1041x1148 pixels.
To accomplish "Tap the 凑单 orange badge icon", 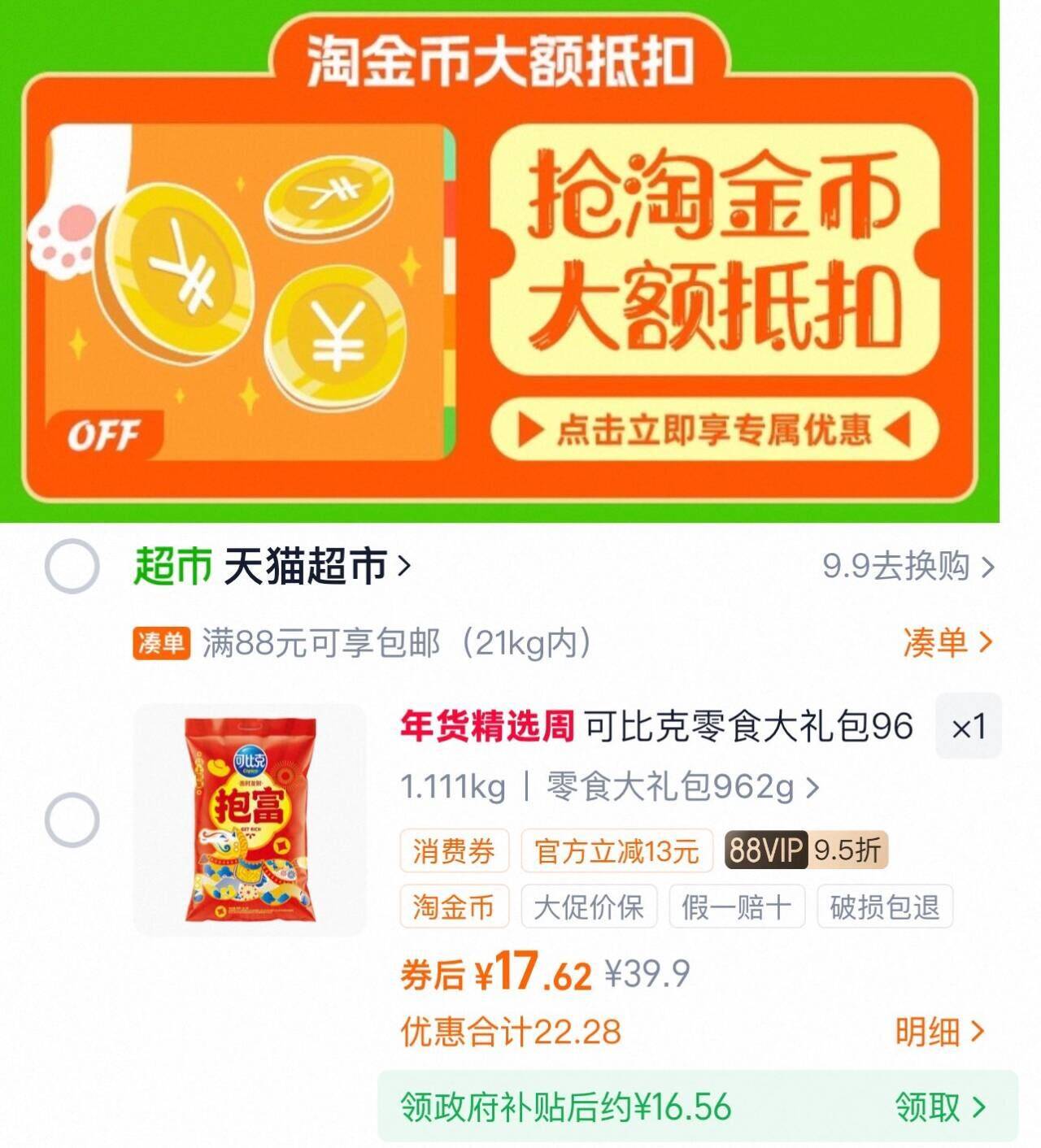I will (x=161, y=642).
